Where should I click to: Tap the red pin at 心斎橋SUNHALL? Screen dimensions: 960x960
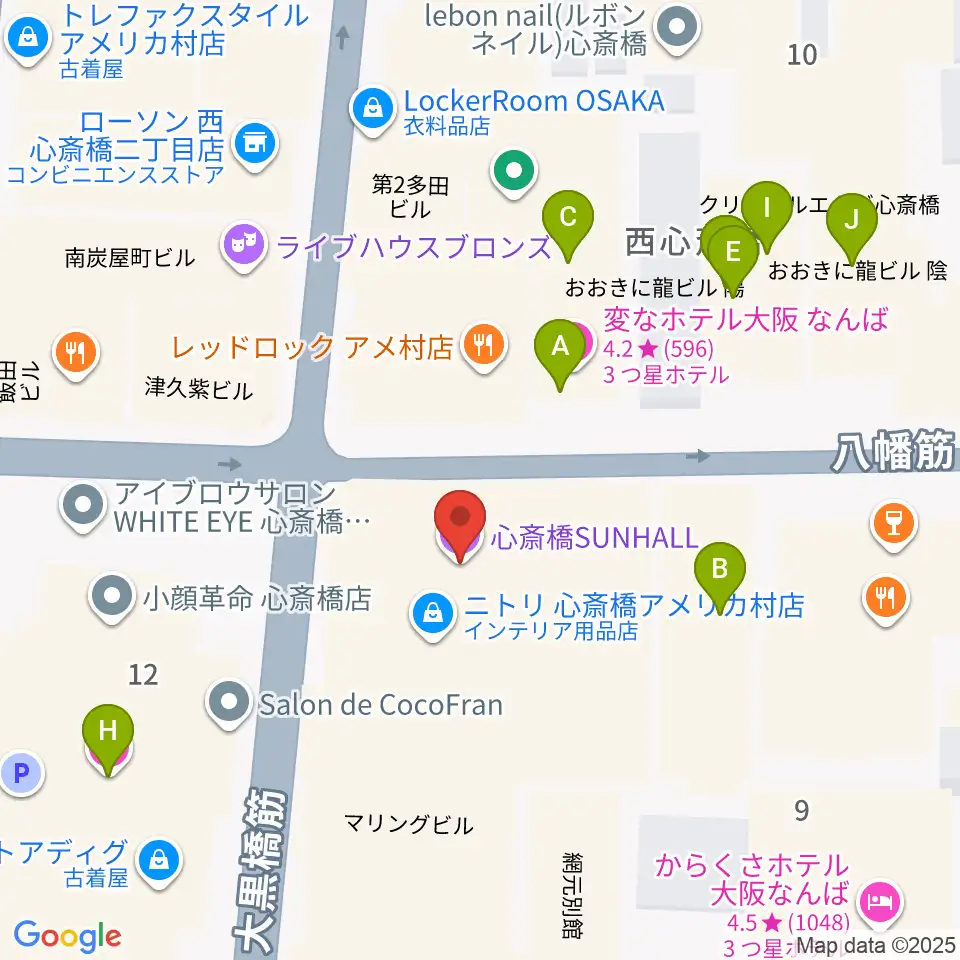(x=460, y=525)
